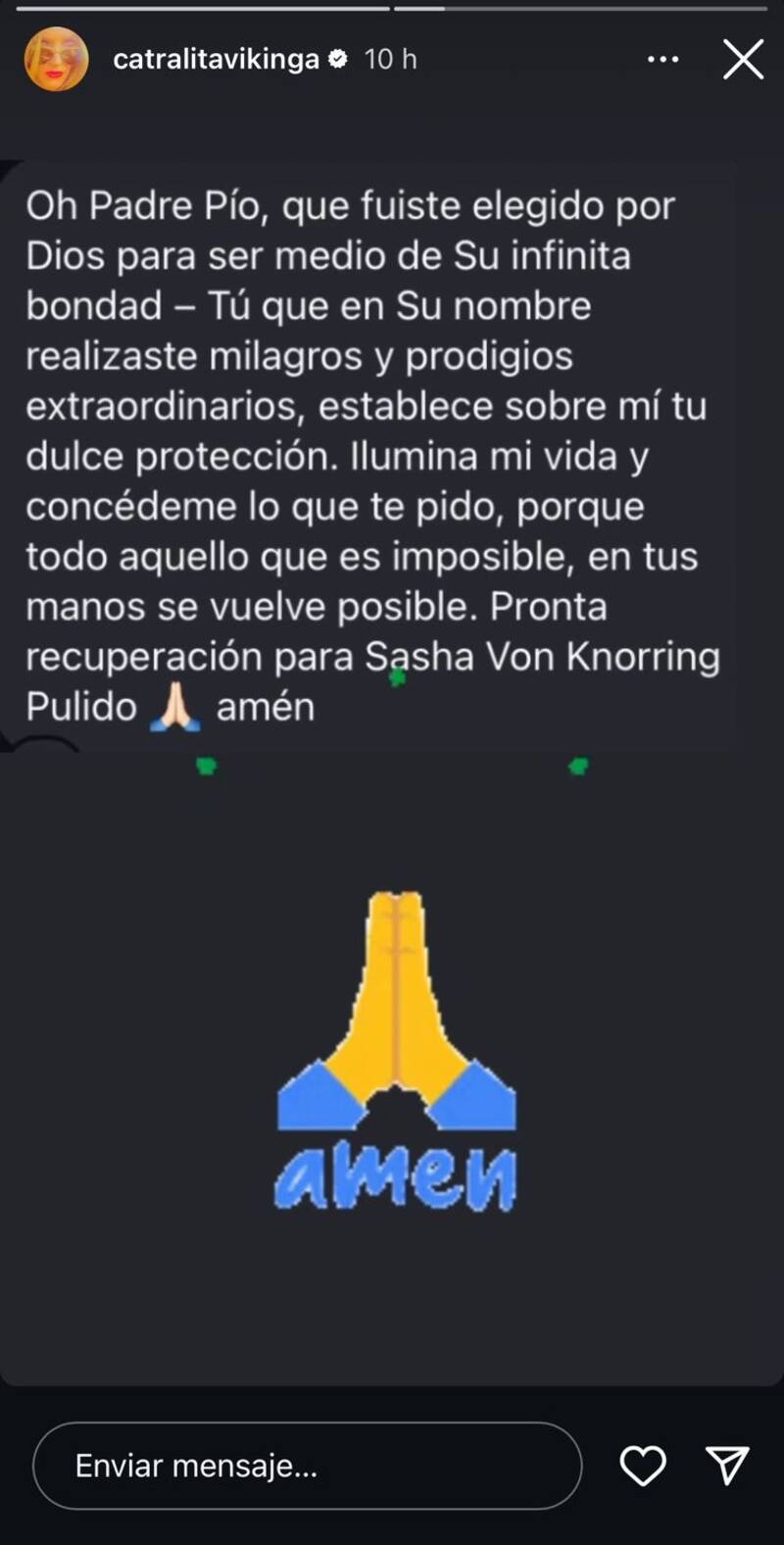Screen dimensions: 784x1545
Task: Open catralitavikinga's profile picture
Action: [x=56, y=58]
